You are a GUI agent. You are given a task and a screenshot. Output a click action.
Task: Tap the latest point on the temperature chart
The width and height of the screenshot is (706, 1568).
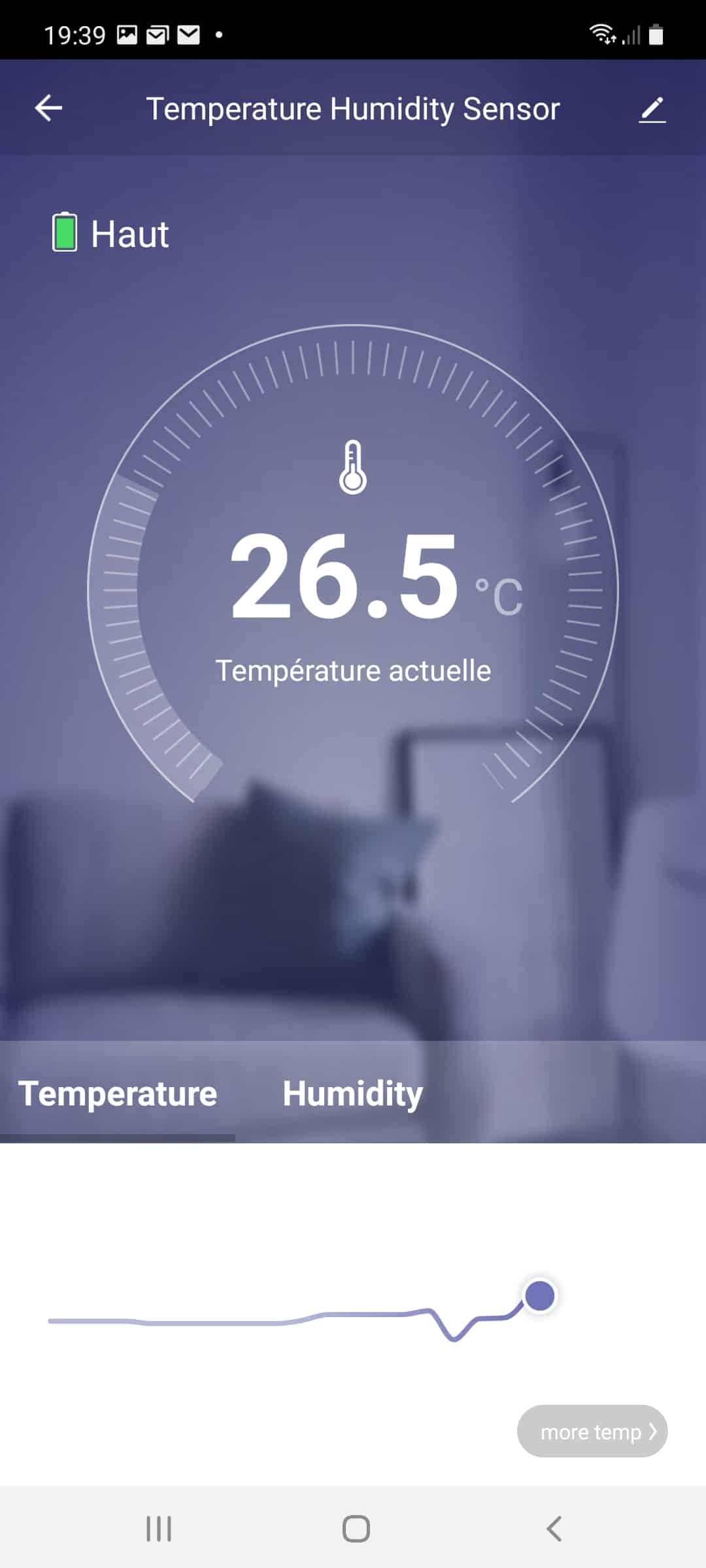click(x=540, y=1295)
